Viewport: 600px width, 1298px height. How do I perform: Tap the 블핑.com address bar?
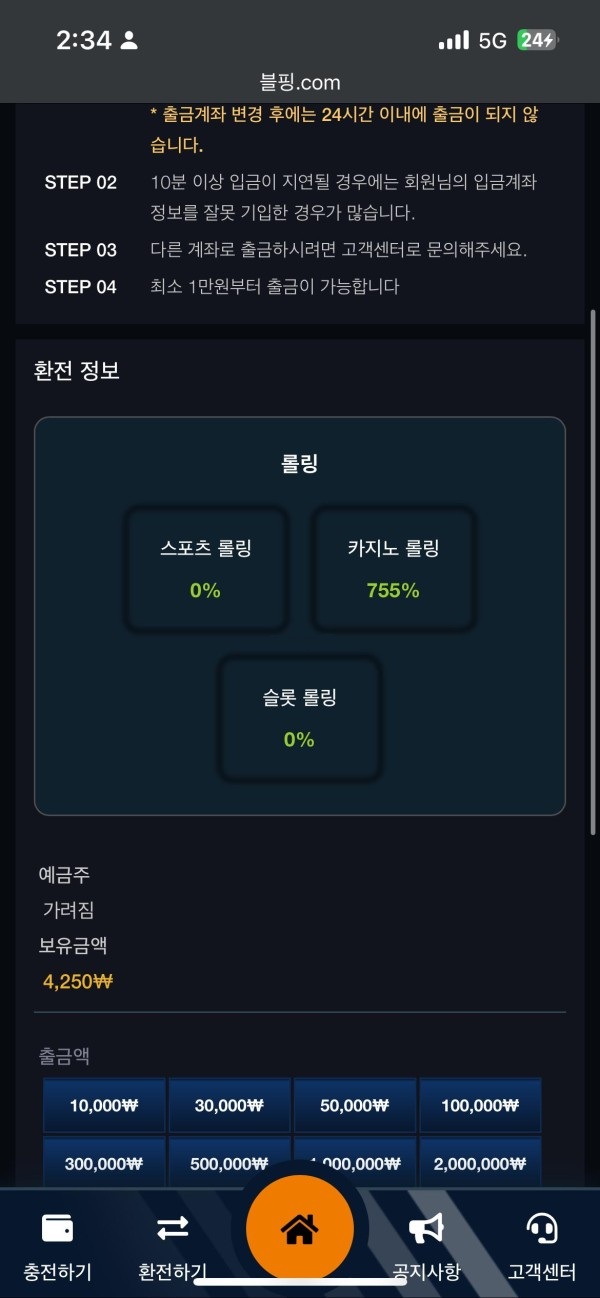coord(300,83)
